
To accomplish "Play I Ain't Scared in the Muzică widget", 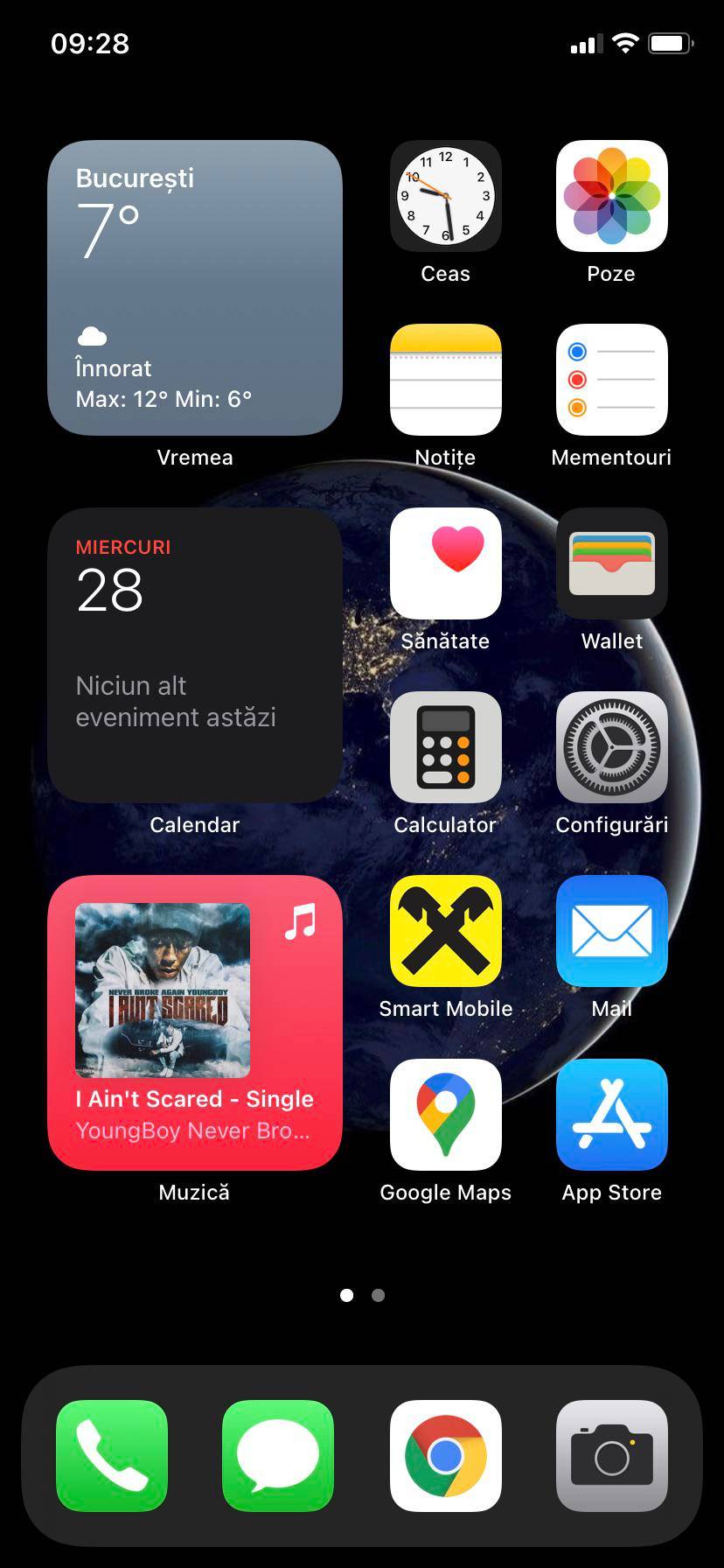I will 195,1022.
